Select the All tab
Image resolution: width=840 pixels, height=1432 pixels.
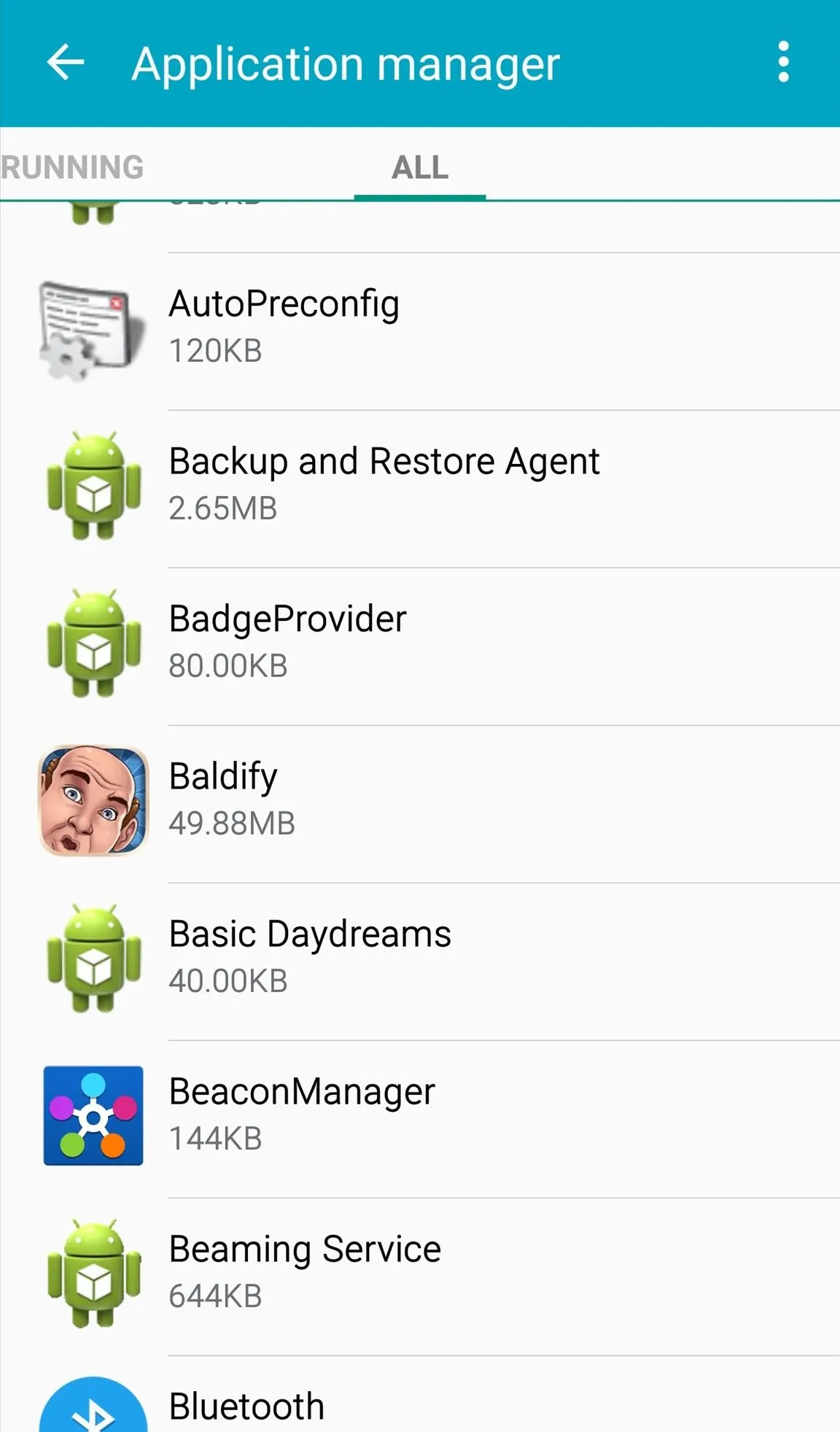(x=420, y=167)
